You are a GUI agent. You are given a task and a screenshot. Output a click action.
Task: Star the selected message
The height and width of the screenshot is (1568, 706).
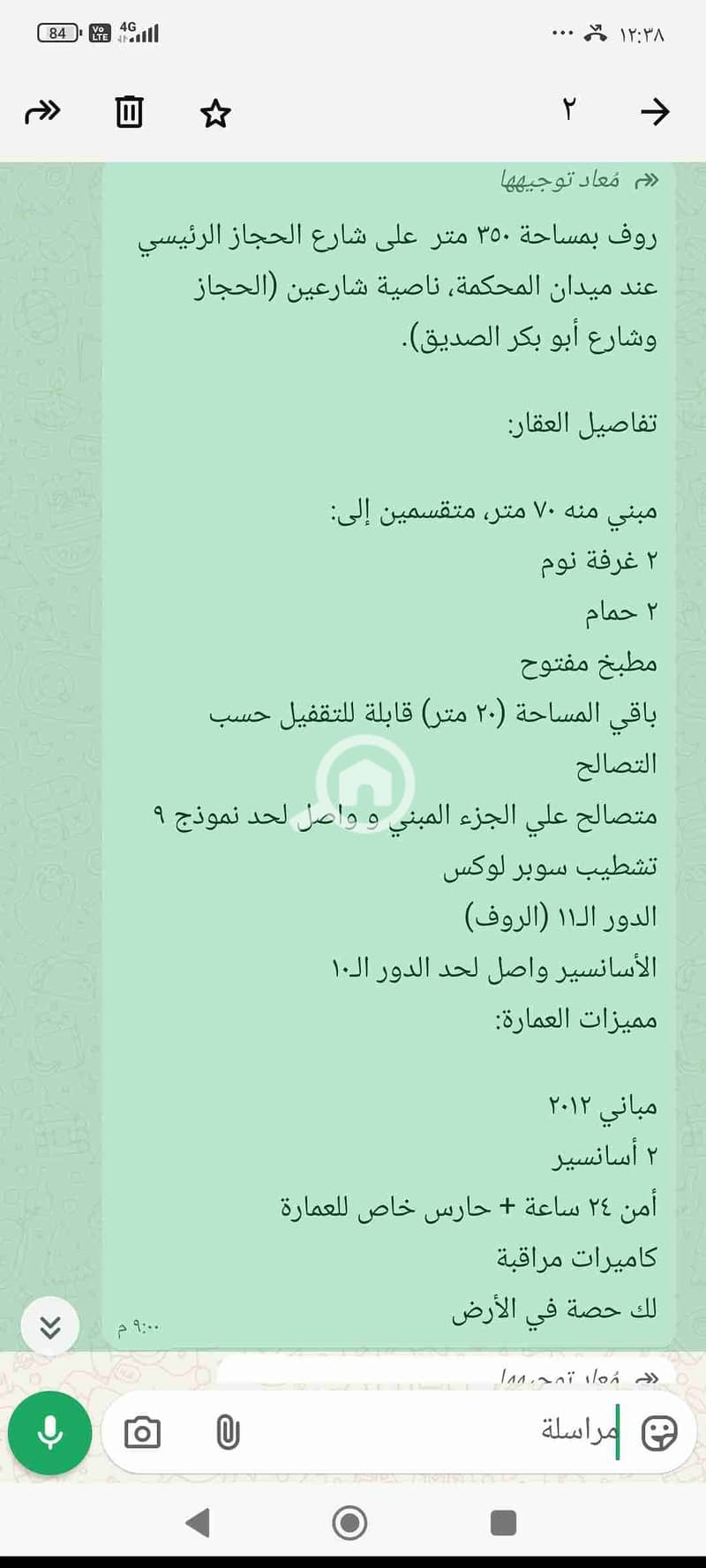click(215, 113)
